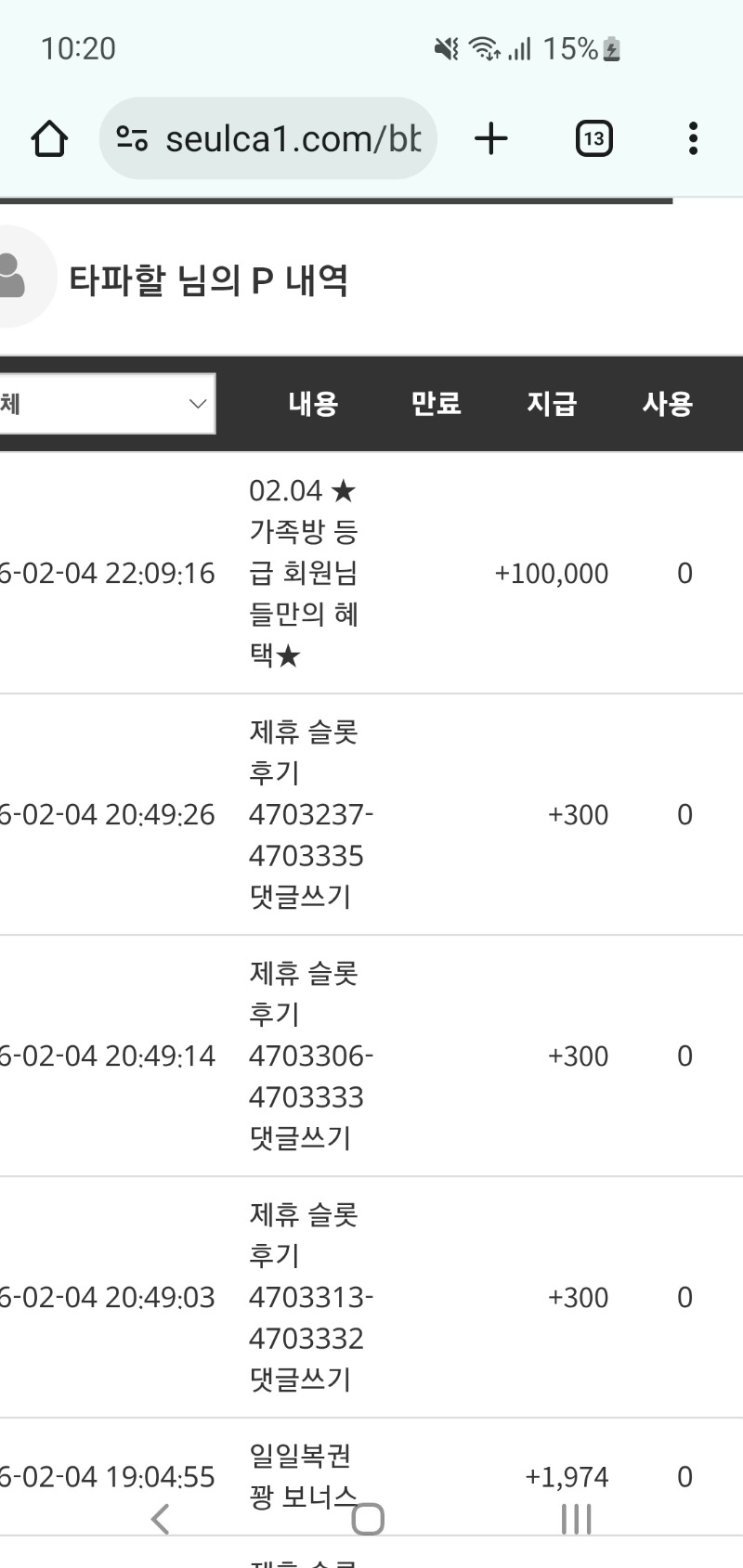Open a new browser tab
Image resolution: width=743 pixels, height=1568 pixels.
point(491,139)
